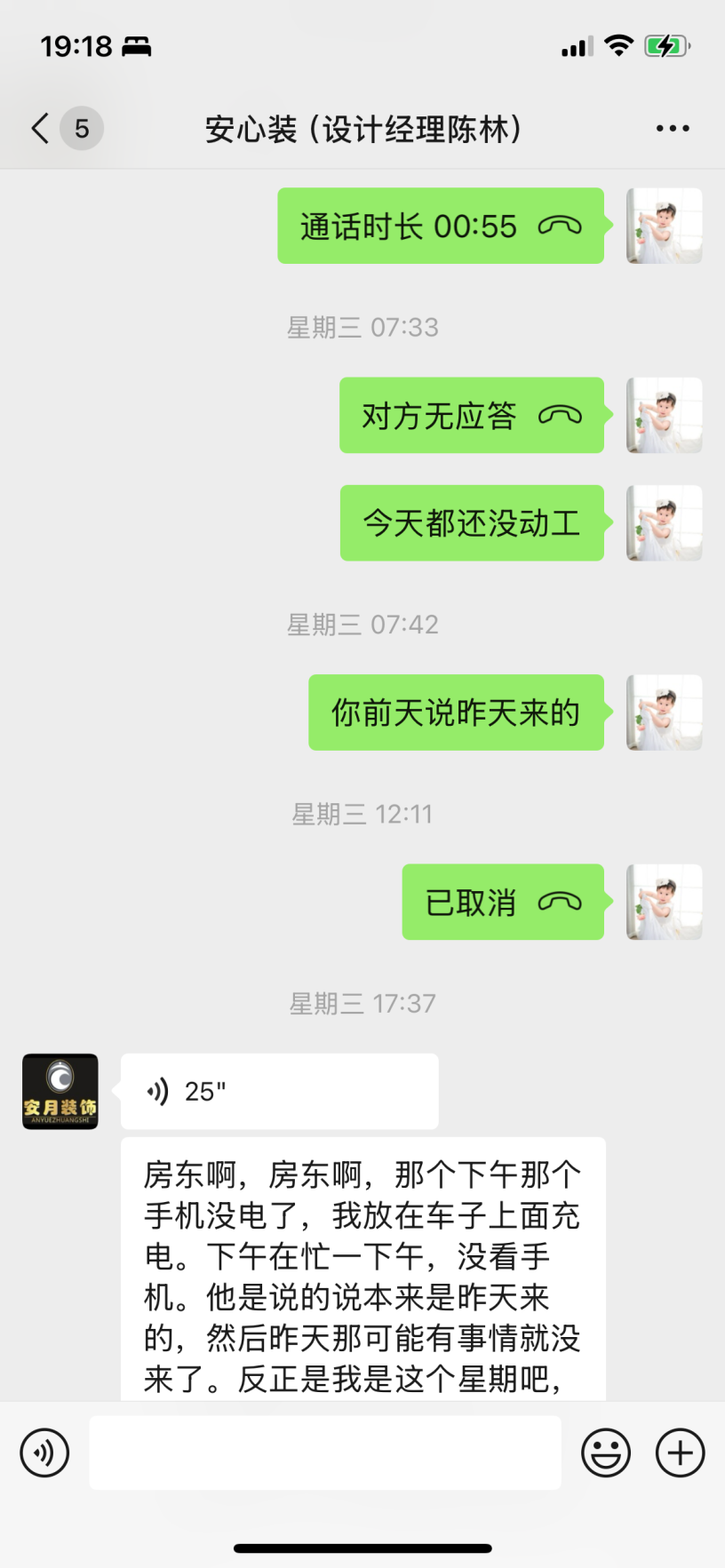
Task: Open the emoji sticker panel
Action: [x=606, y=1453]
